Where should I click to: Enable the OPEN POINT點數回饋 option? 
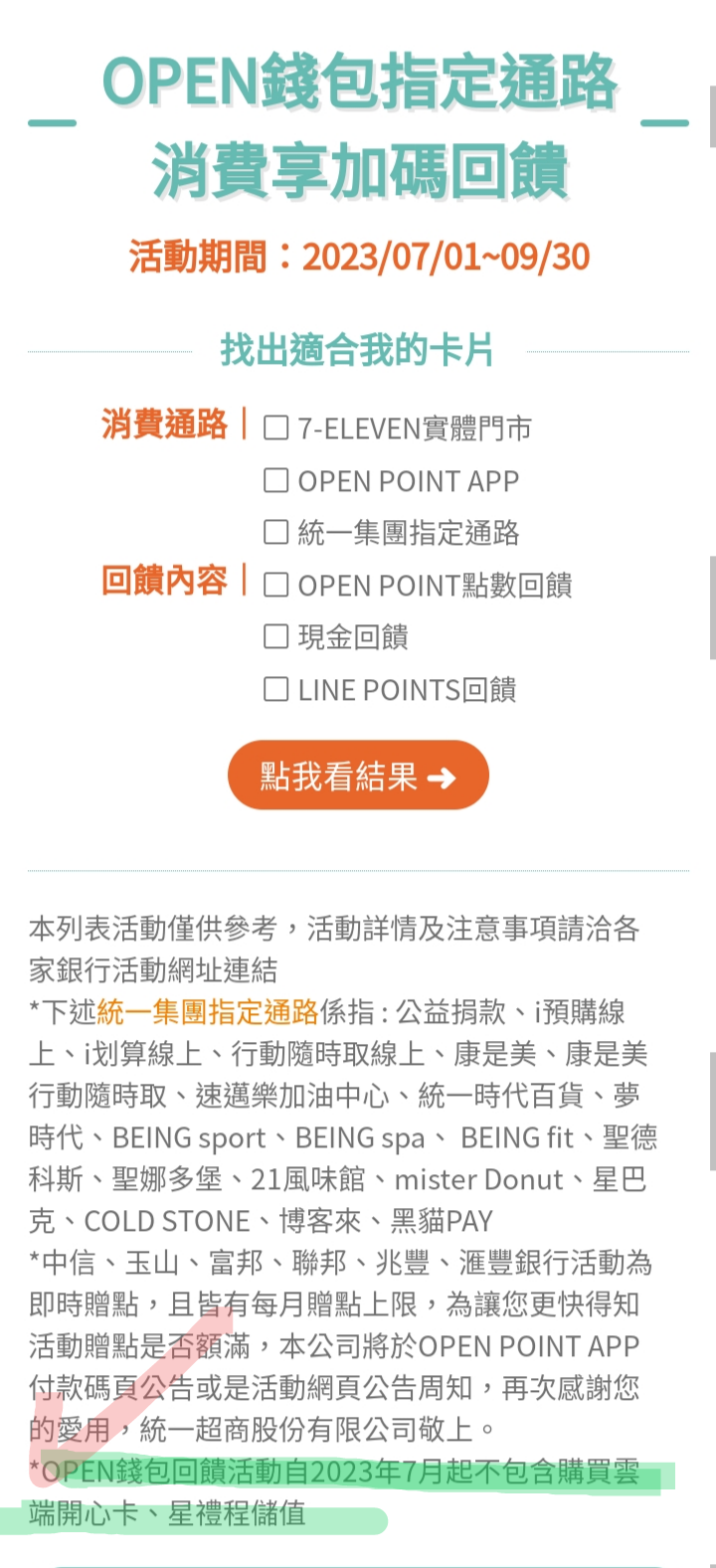point(275,585)
